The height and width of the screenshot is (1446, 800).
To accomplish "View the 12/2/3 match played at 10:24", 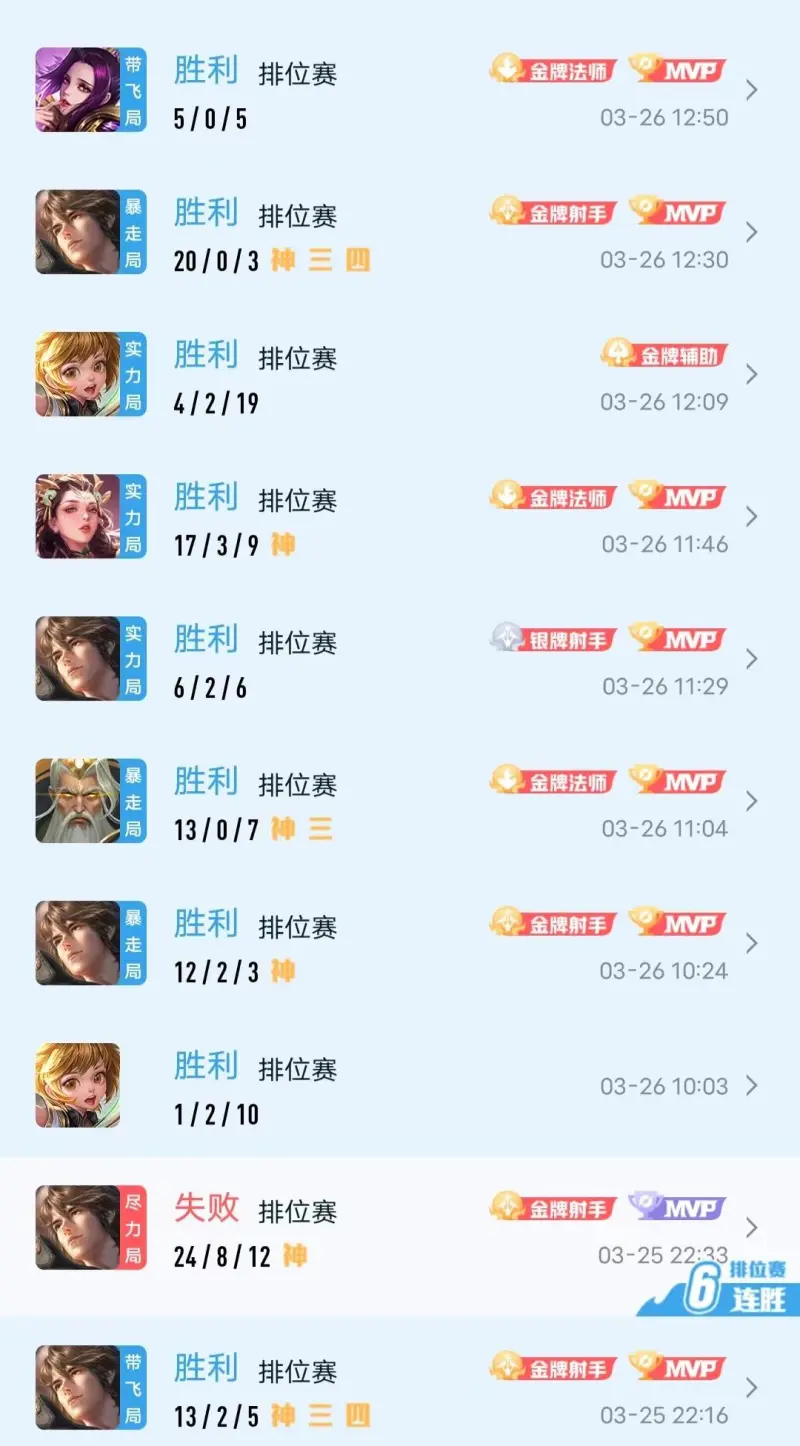I will pyautogui.click(x=400, y=944).
